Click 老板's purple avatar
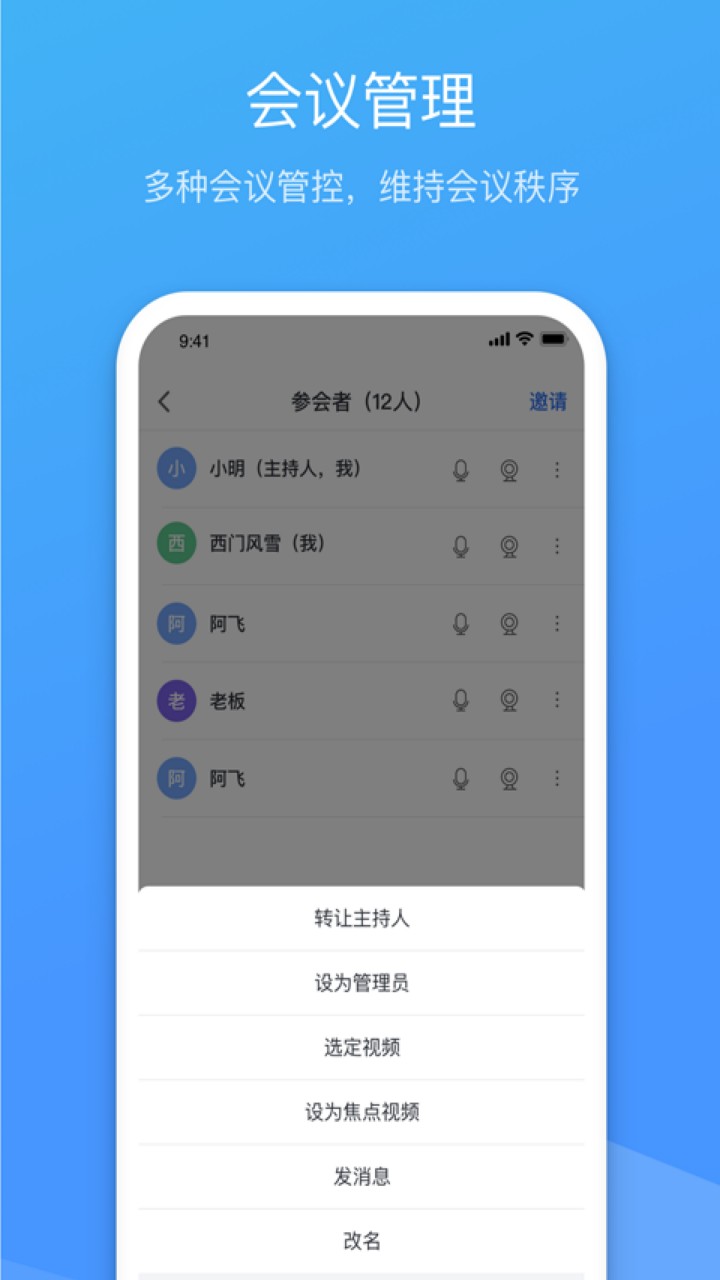 [x=176, y=700]
